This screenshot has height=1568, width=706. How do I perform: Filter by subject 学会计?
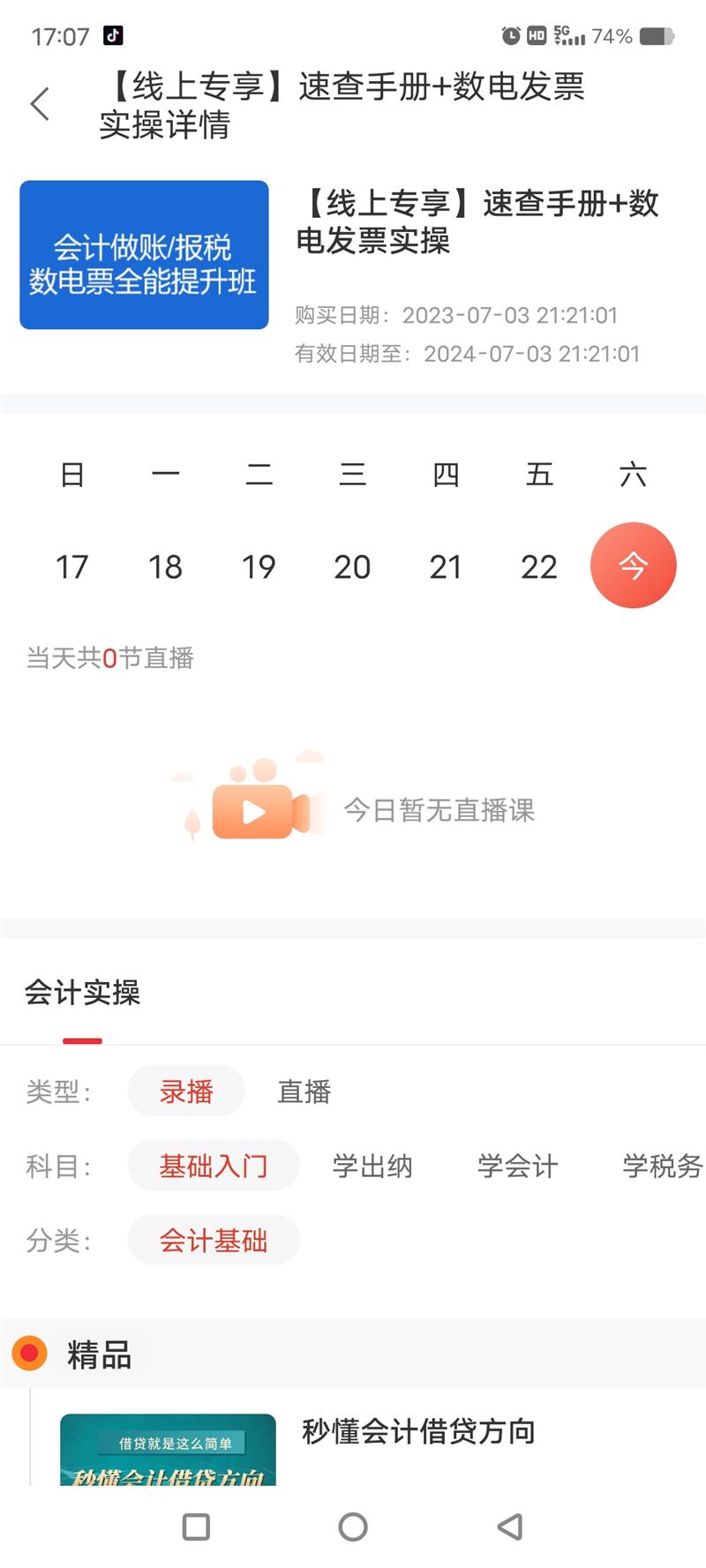click(x=518, y=1166)
